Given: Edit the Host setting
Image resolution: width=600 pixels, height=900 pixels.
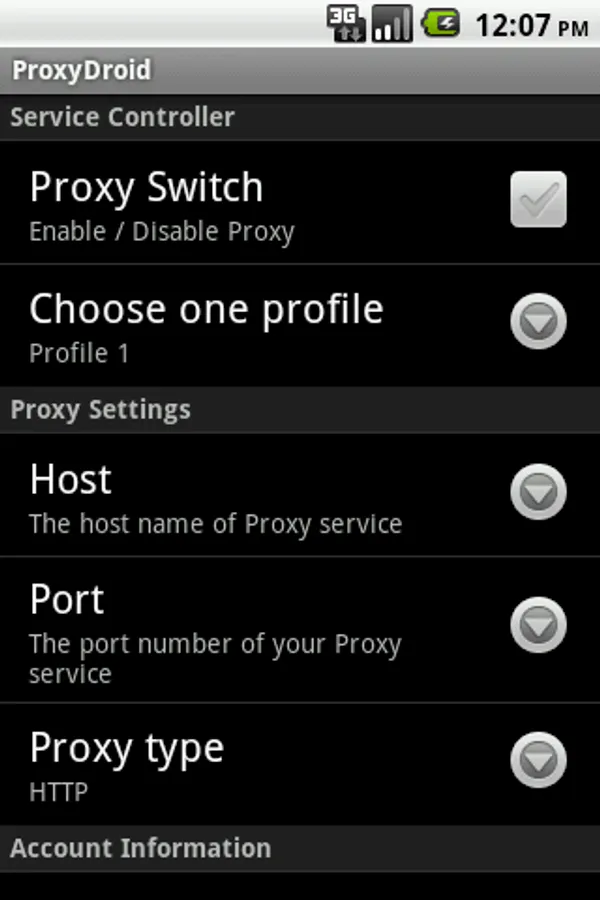Looking at the screenshot, I should [538, 492].
